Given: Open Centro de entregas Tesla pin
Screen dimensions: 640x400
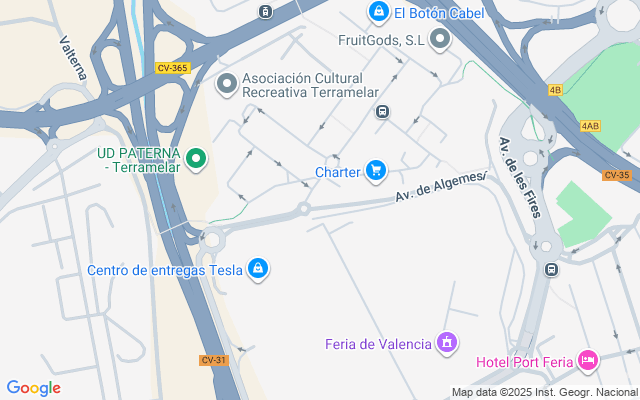Looking at the screenshot, I should (x=258, y=269).
